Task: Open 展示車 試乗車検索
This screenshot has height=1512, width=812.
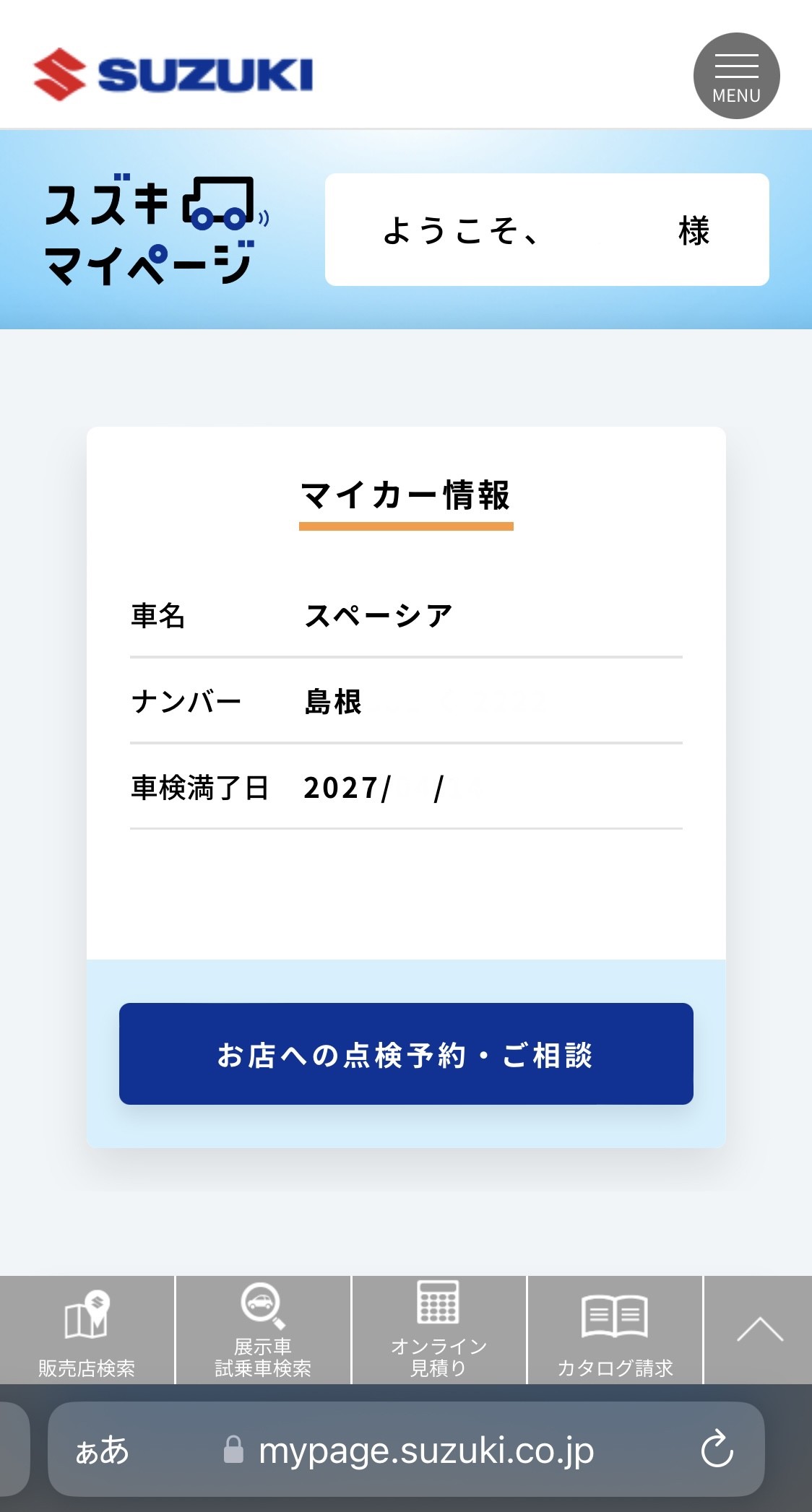Action: tap(263, 1330)
